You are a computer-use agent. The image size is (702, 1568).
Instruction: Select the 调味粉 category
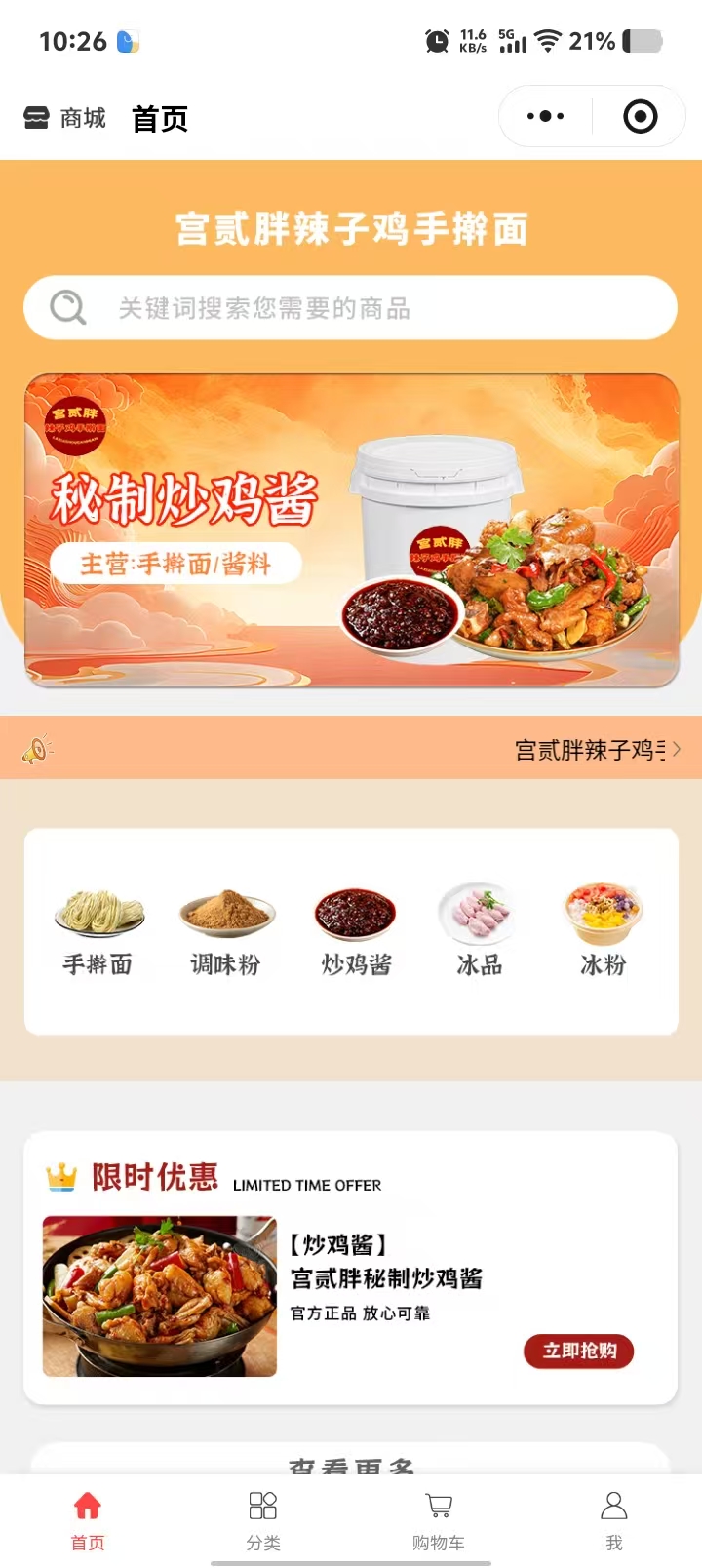point(226,931)
